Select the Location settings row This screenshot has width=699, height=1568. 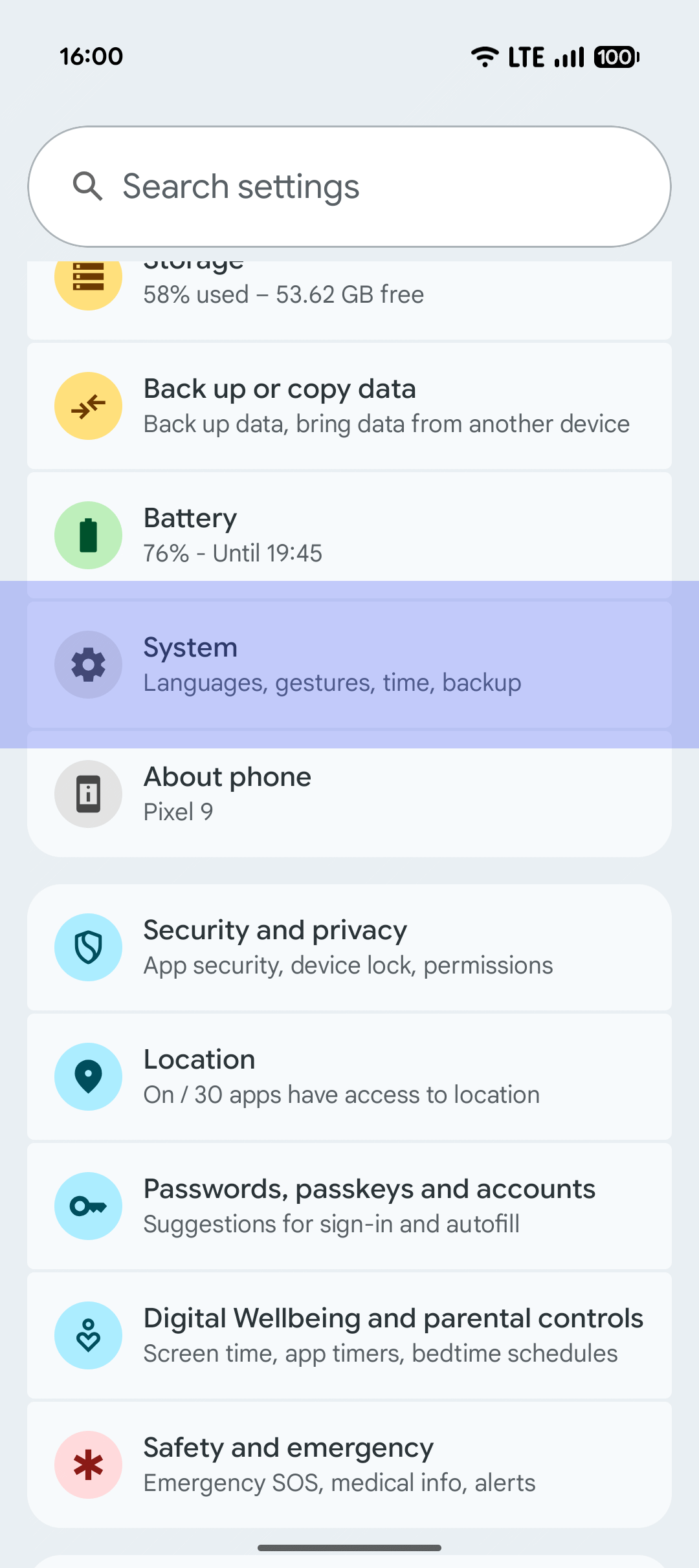tap(349, 1076)
